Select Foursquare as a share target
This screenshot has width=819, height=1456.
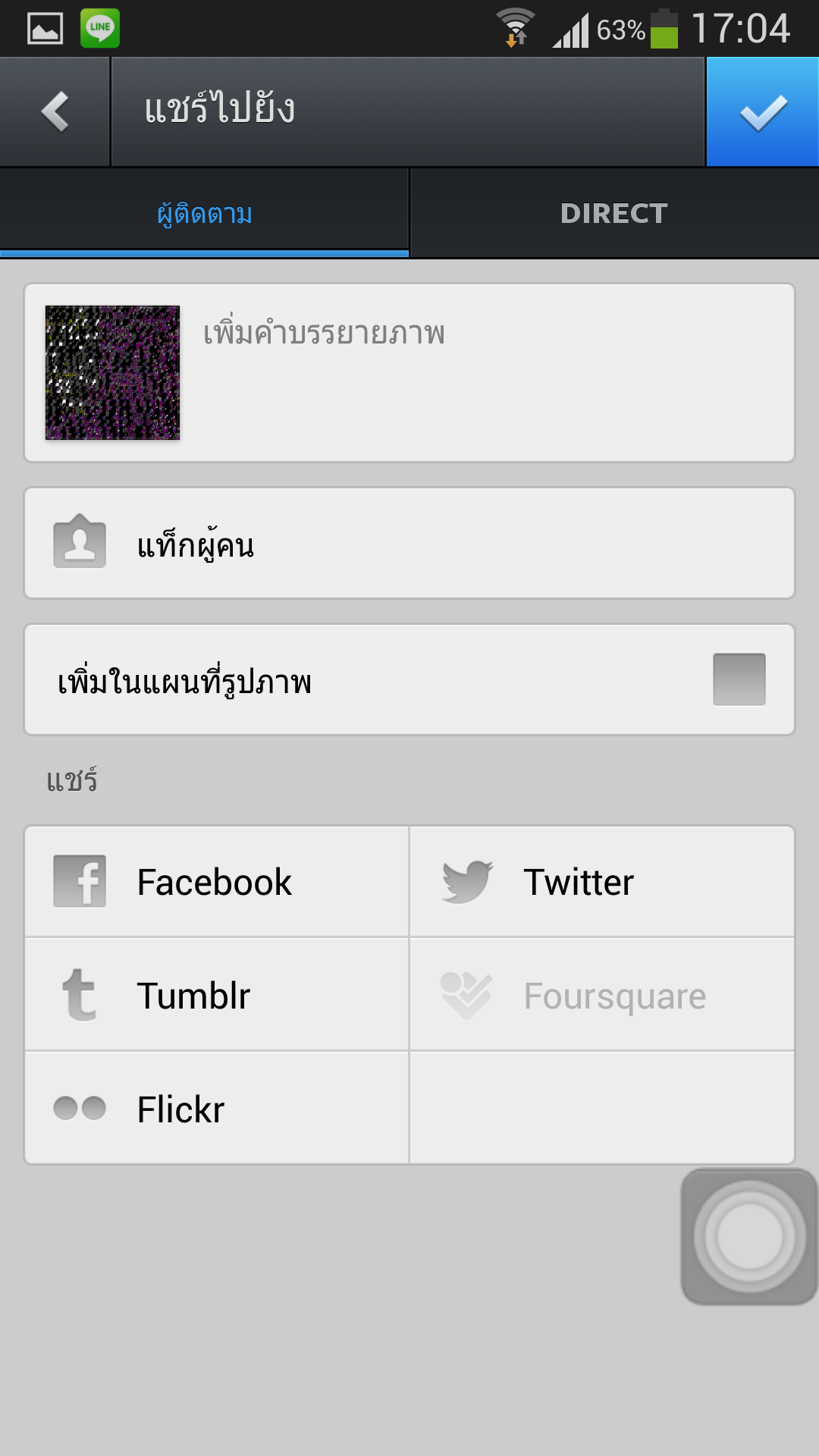(602, 995)
